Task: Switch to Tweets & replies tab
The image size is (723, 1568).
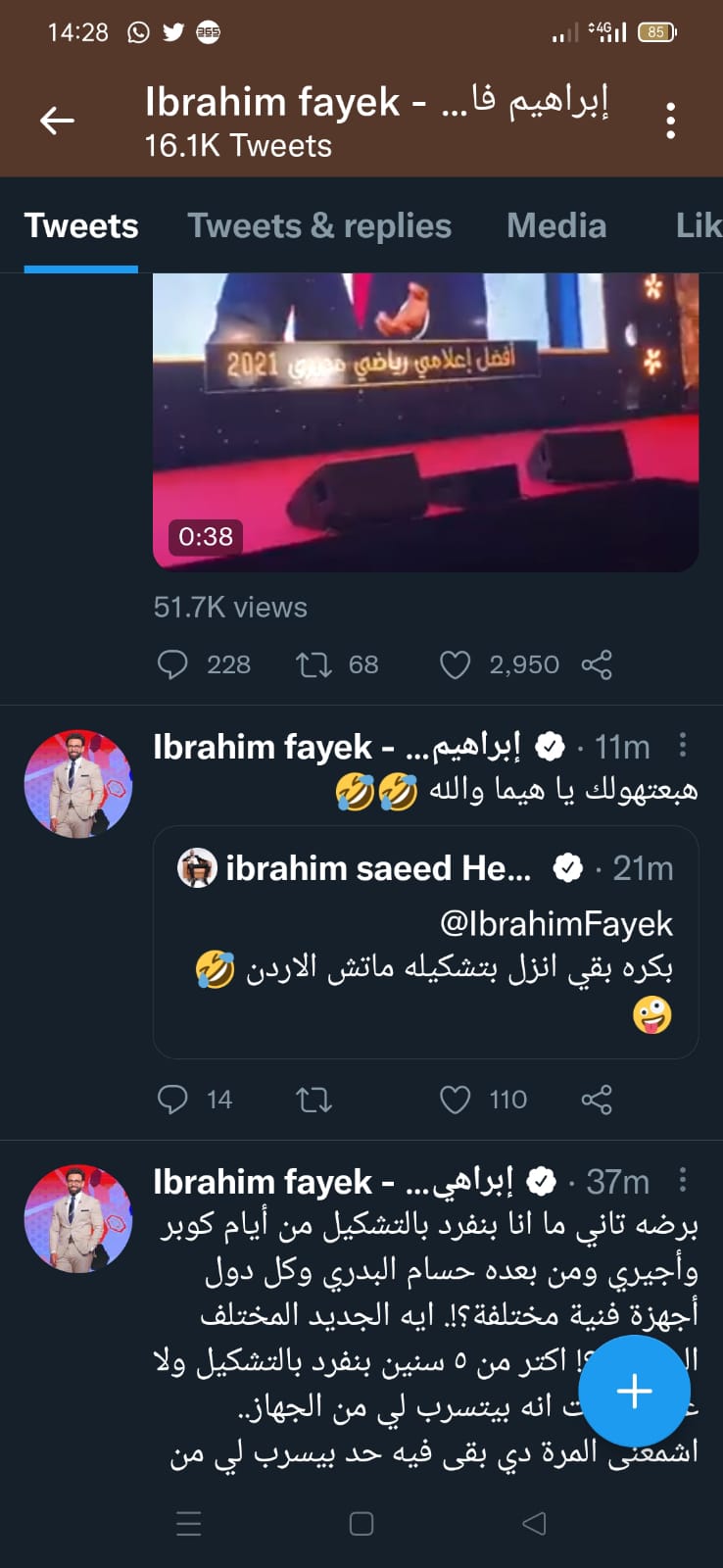Action: (319, 226)
